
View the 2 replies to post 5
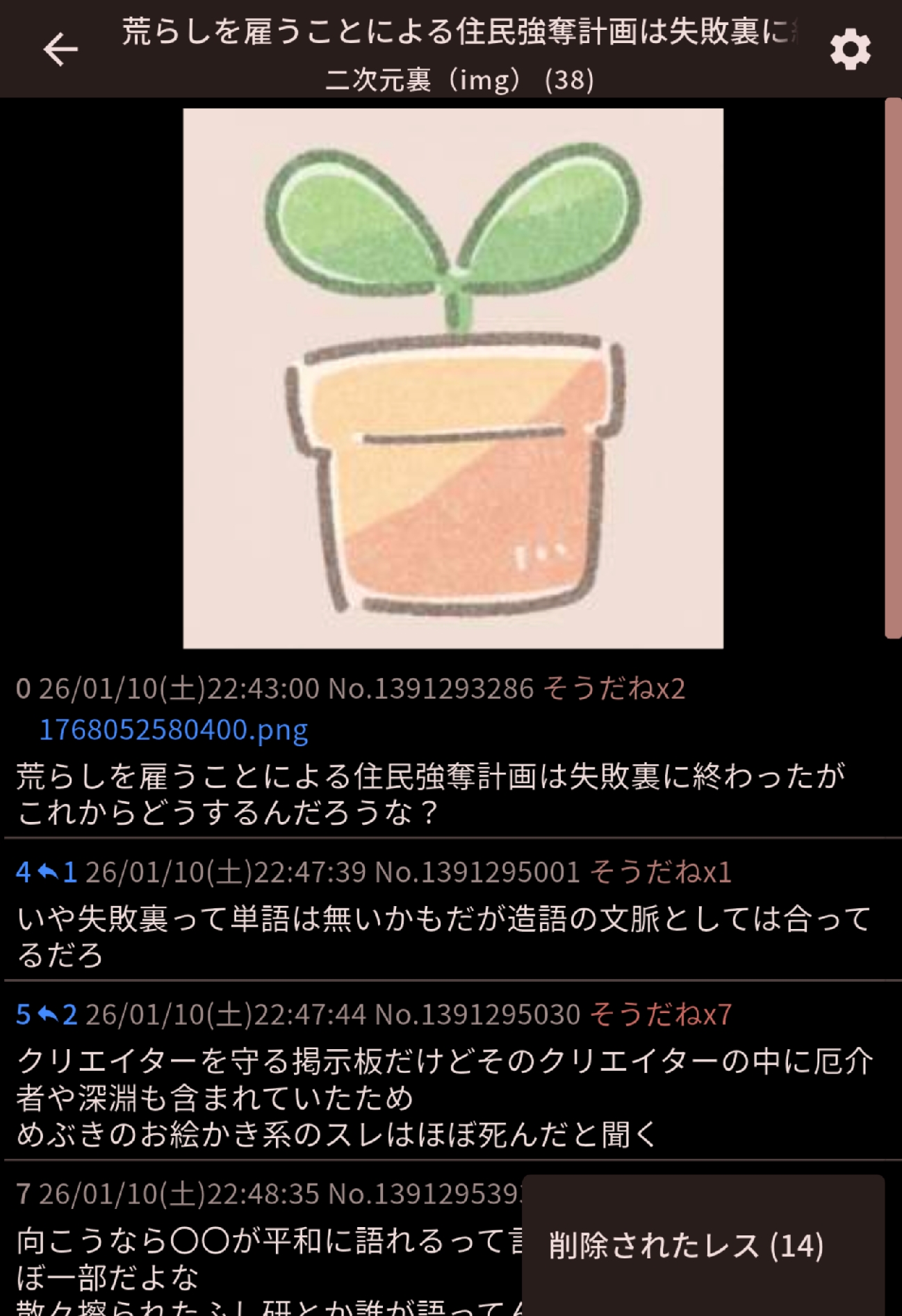(x=58, y=1014)
